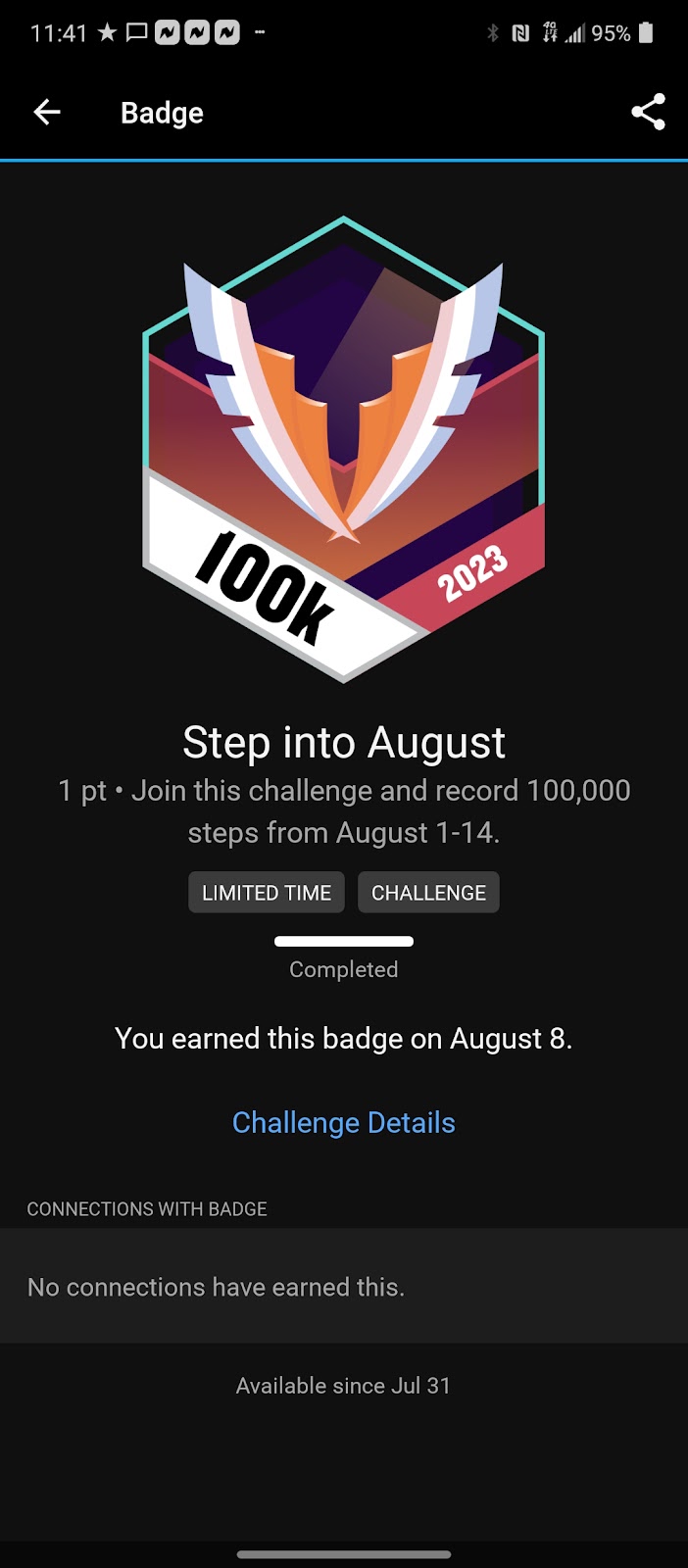Go back using the arrow icon

47,113
